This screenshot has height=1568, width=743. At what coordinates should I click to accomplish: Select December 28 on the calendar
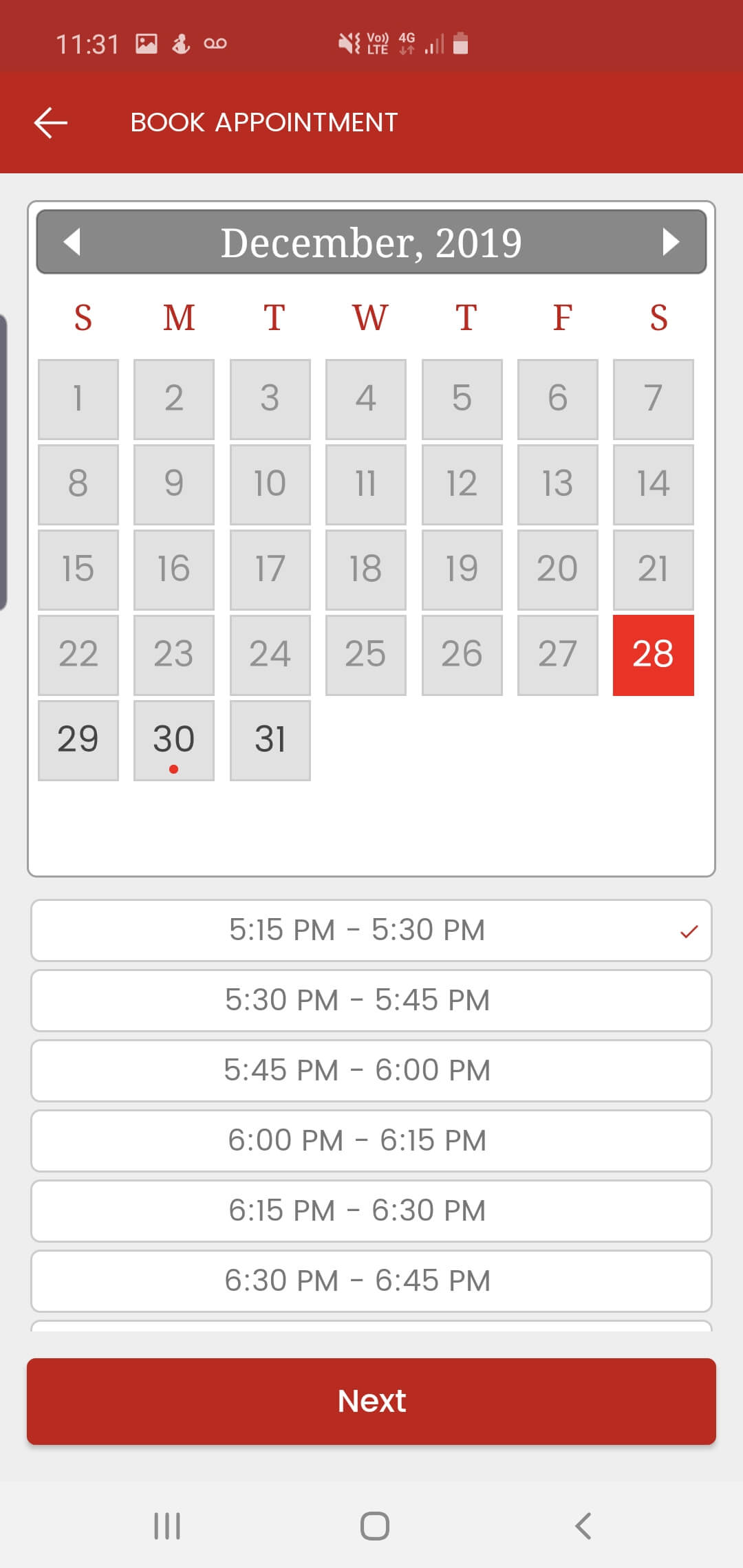pyautogui.click(x=653, y=655)
